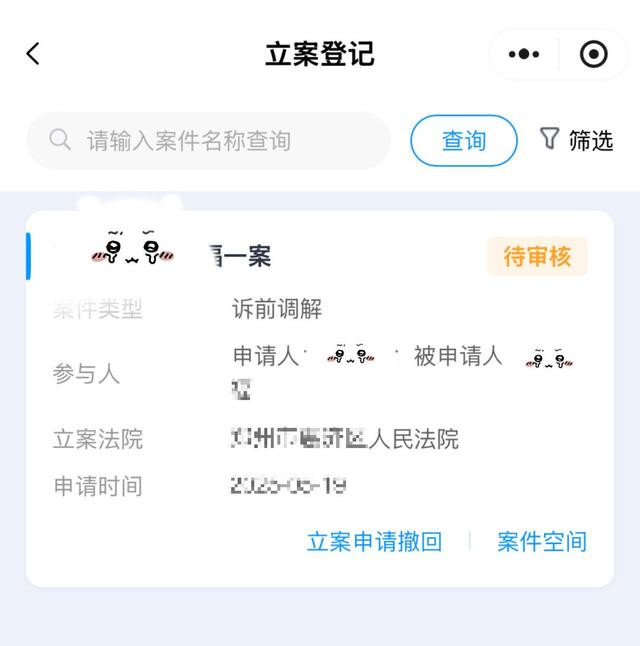Tap the 查询 button
The width and height of the screenshot is (640, 646).
[464, 141]
